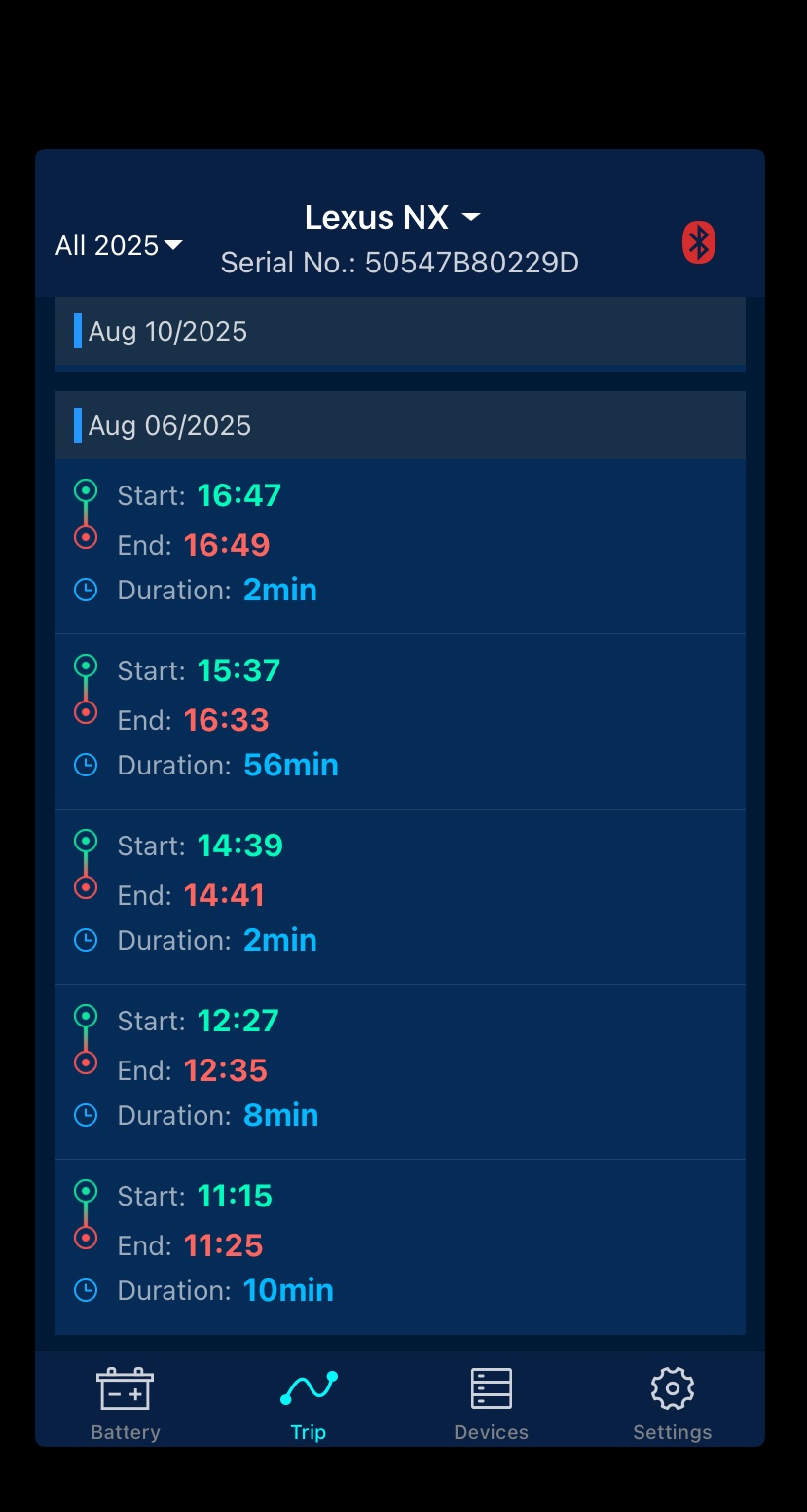Viewport: 807px width, 1512px height.
Task: Expand the Lexus NX vehicle selector
Action: [x=392, y=218]
